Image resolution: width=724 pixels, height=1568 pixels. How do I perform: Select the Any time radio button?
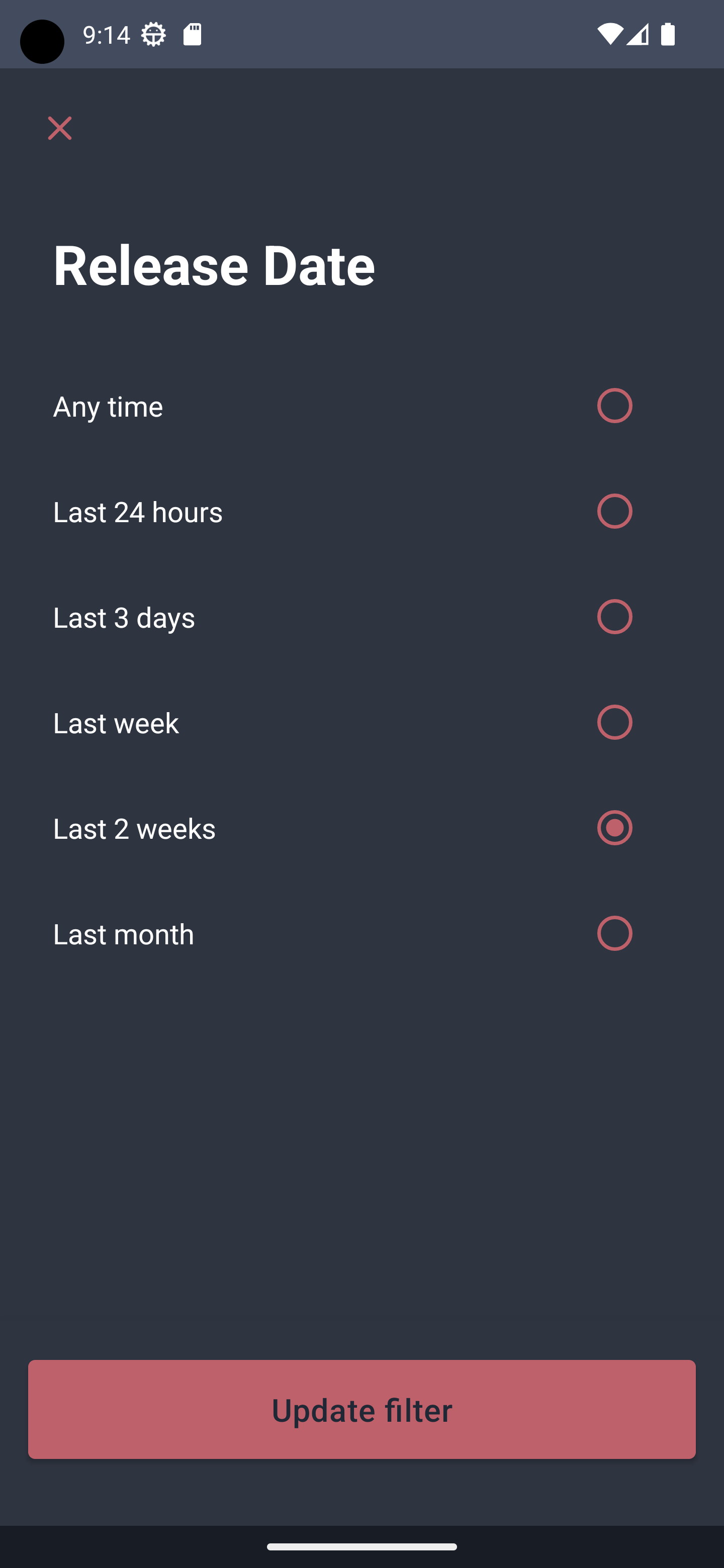coord(614,406)
